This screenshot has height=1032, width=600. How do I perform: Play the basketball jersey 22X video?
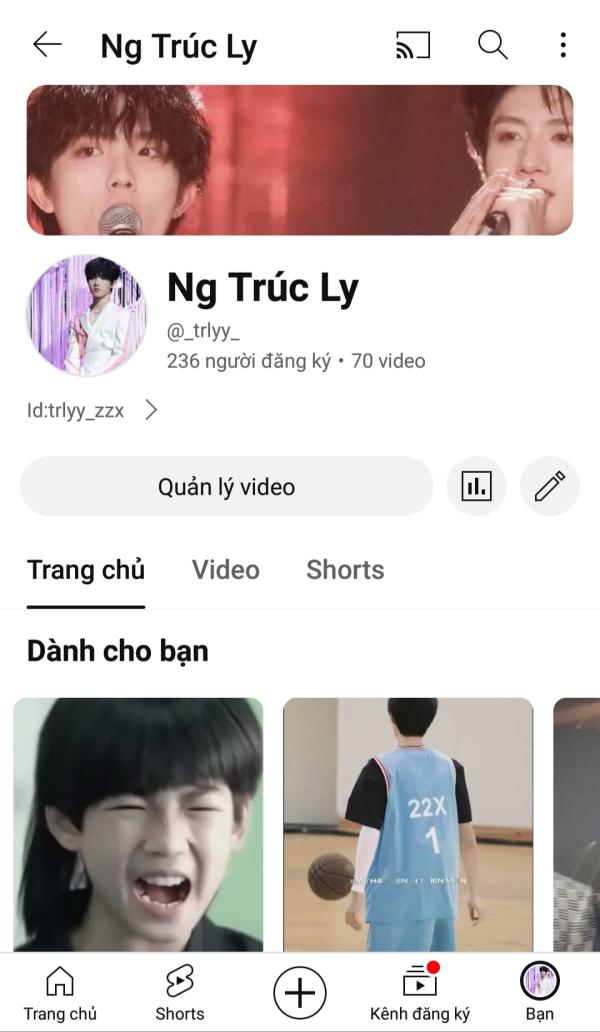408,823
